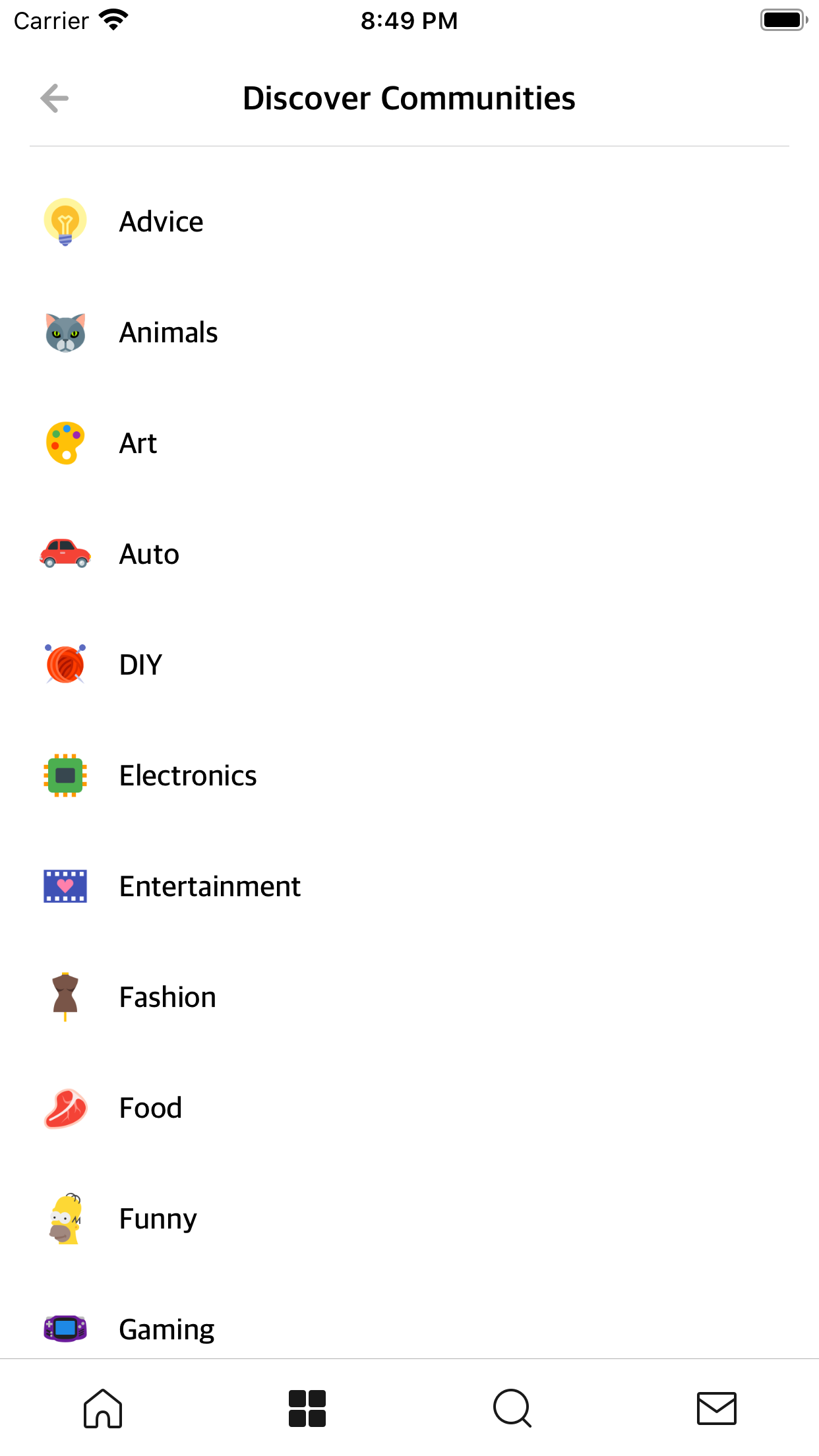Select the DIY yarn icon
The height and width of the screenshot is (1456, 819).
(64, 665)
